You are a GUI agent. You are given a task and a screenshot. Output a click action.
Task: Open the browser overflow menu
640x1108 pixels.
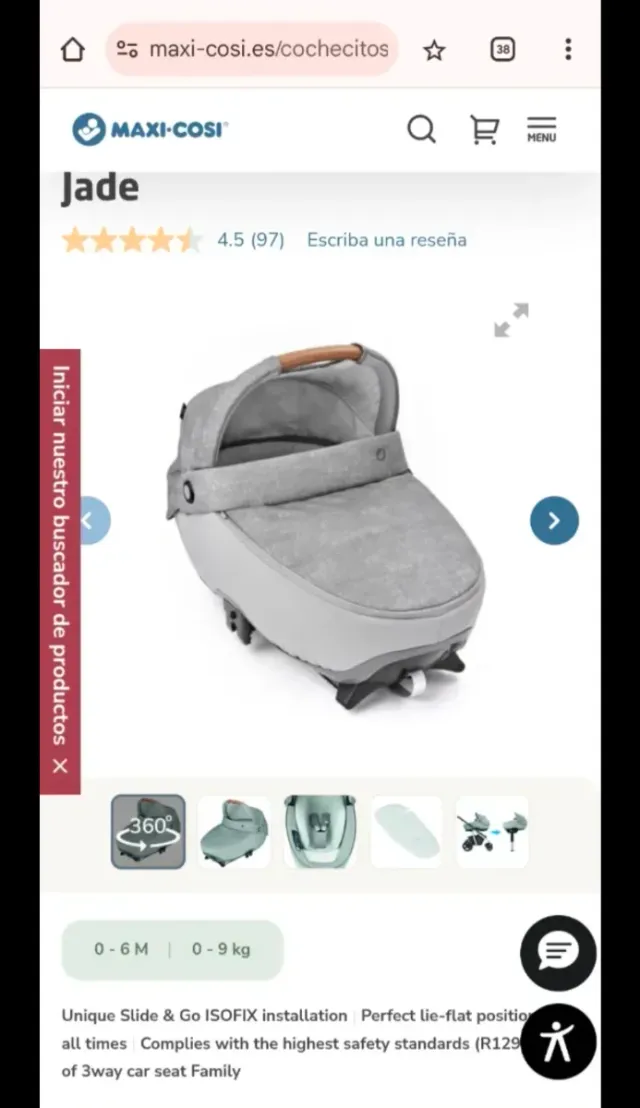click(567, 49)
